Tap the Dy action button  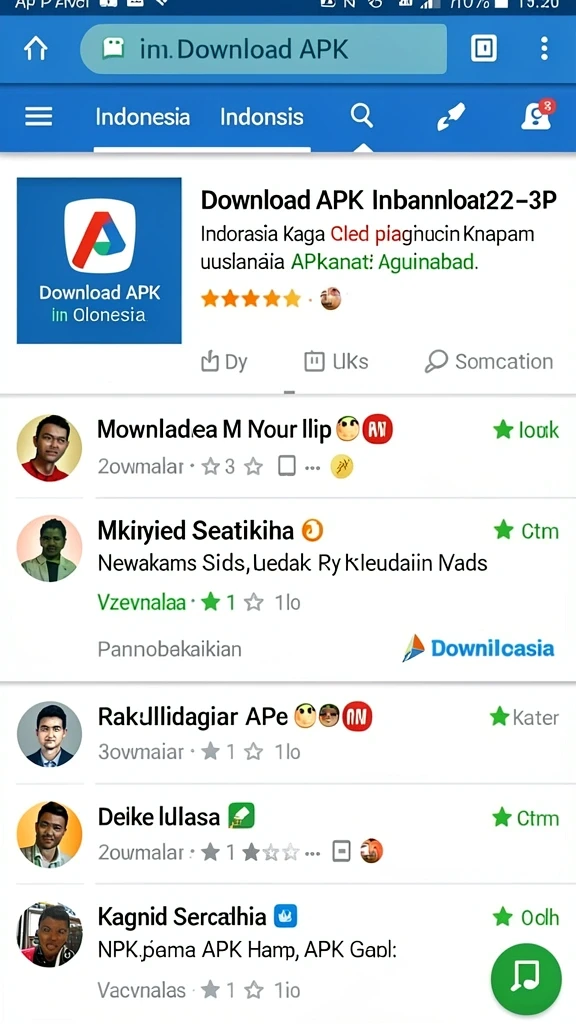(x=224, y=361)
